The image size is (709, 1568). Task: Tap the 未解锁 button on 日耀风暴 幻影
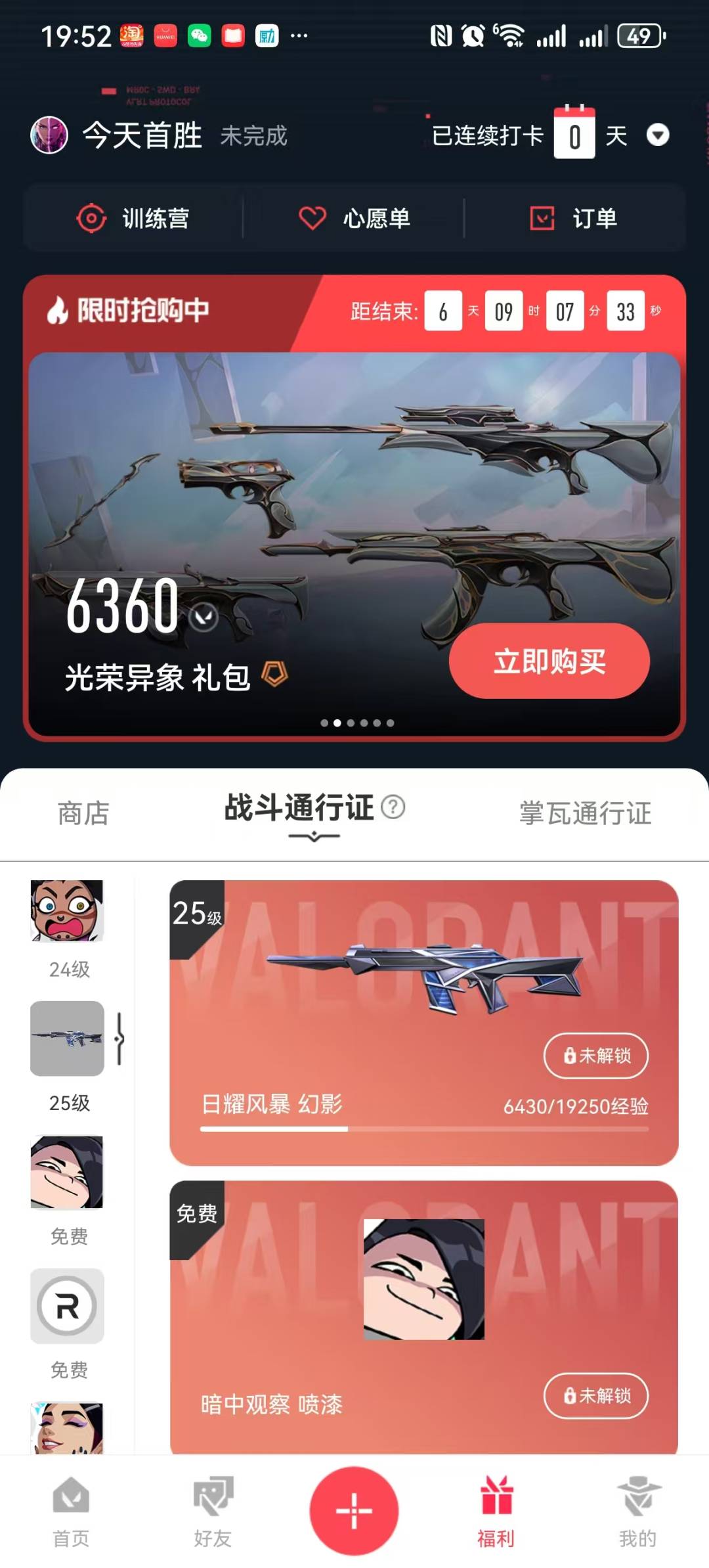pos(596,1056)
